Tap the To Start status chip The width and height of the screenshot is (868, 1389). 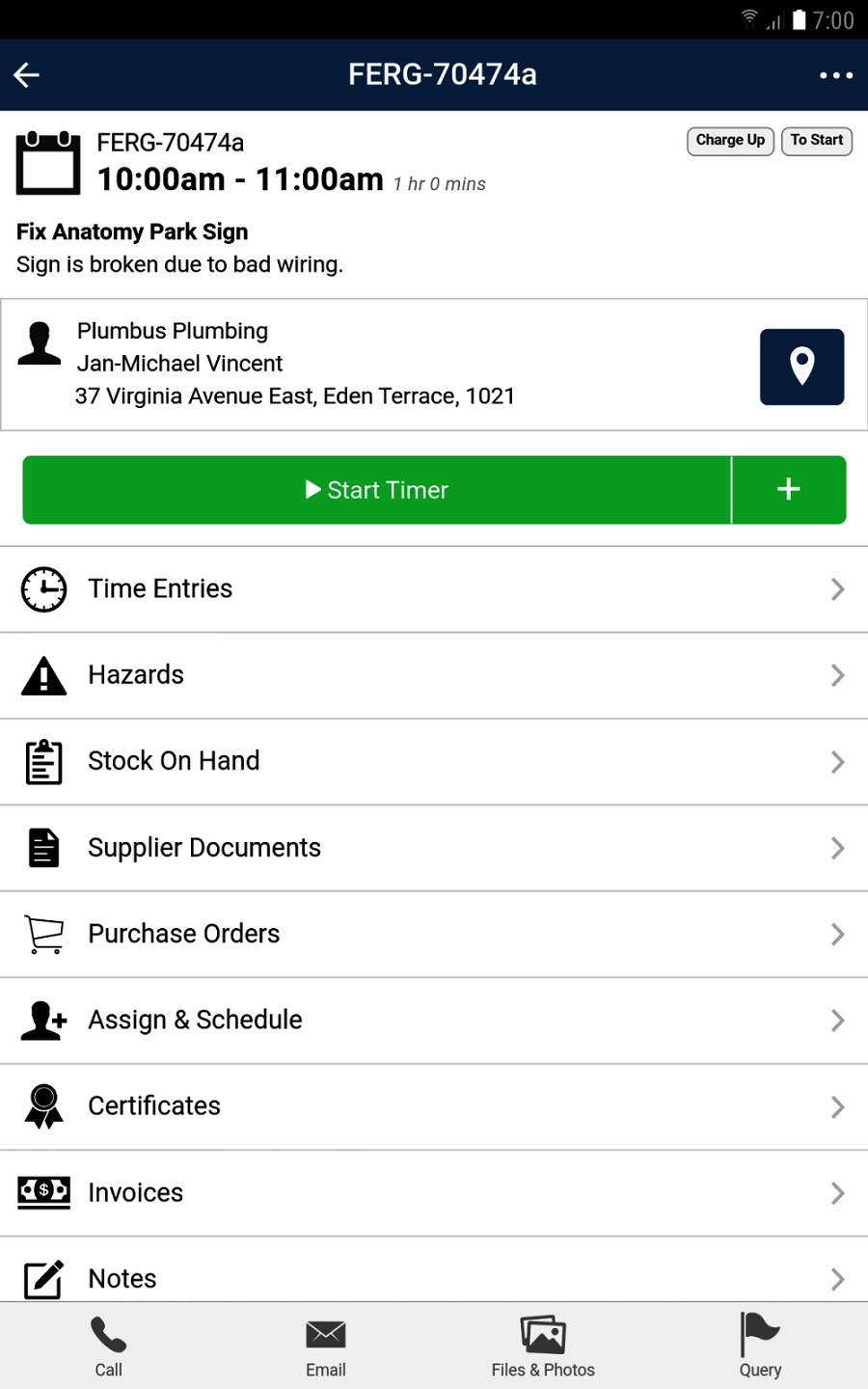pos(816,141)
